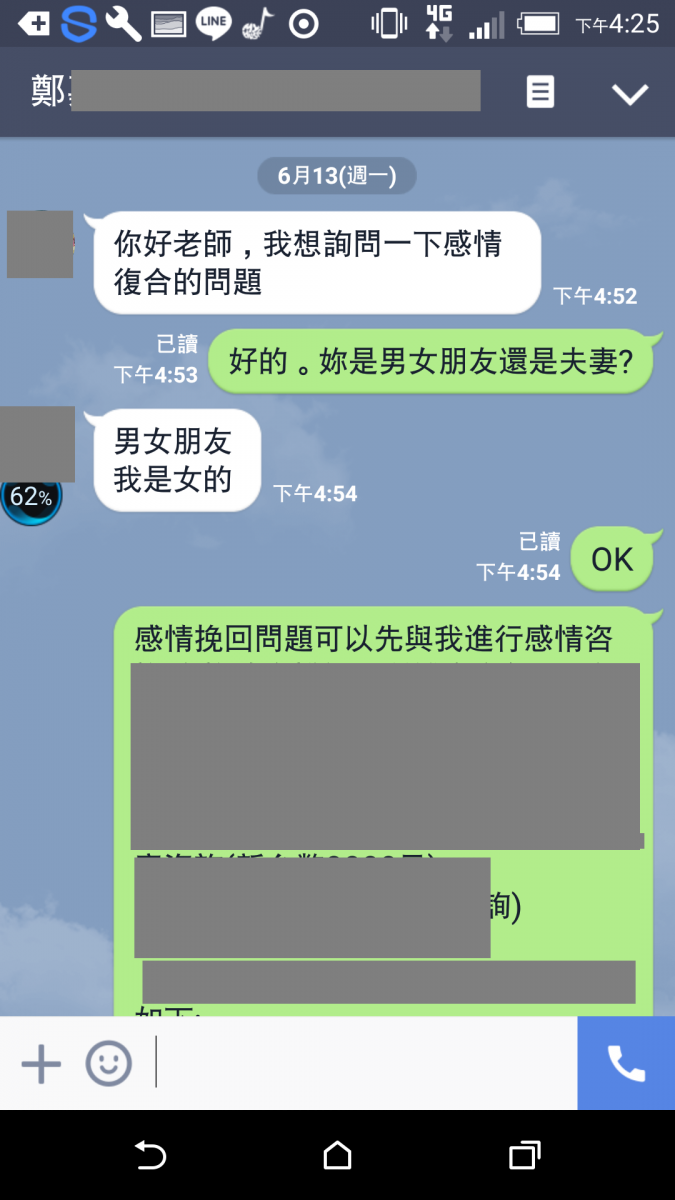Viewport: 675px width, 1200px height.
Task: Start a voice call with this contact
Action: pos(626,1064)
